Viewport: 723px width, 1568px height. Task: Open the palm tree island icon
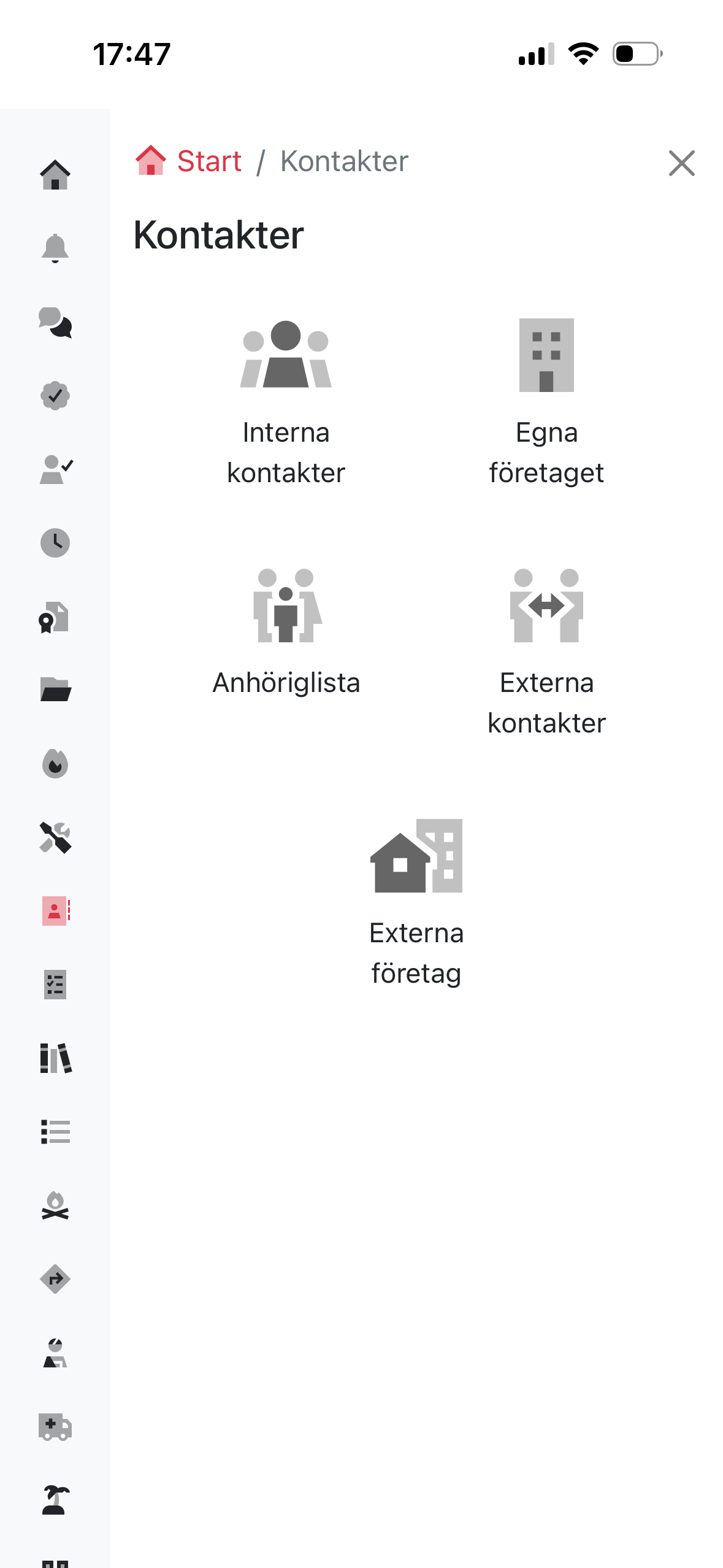(55, 1500)
